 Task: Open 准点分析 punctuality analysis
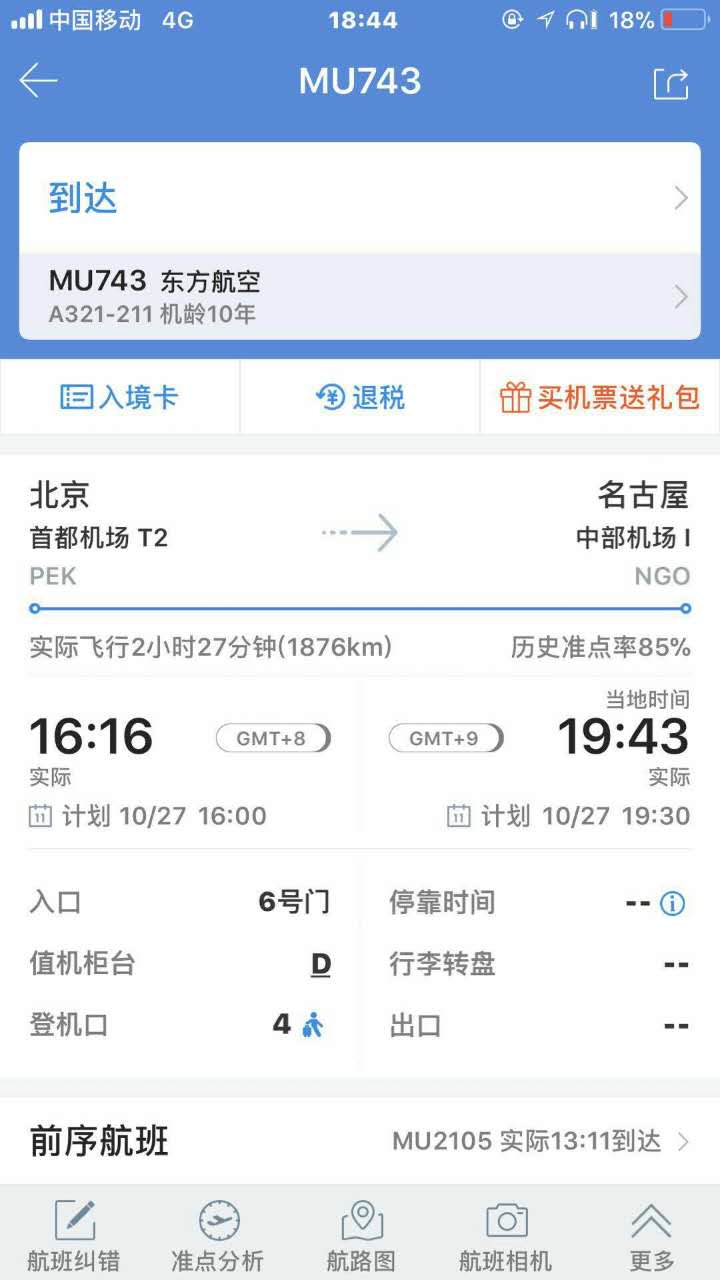tap(218, 1235)
